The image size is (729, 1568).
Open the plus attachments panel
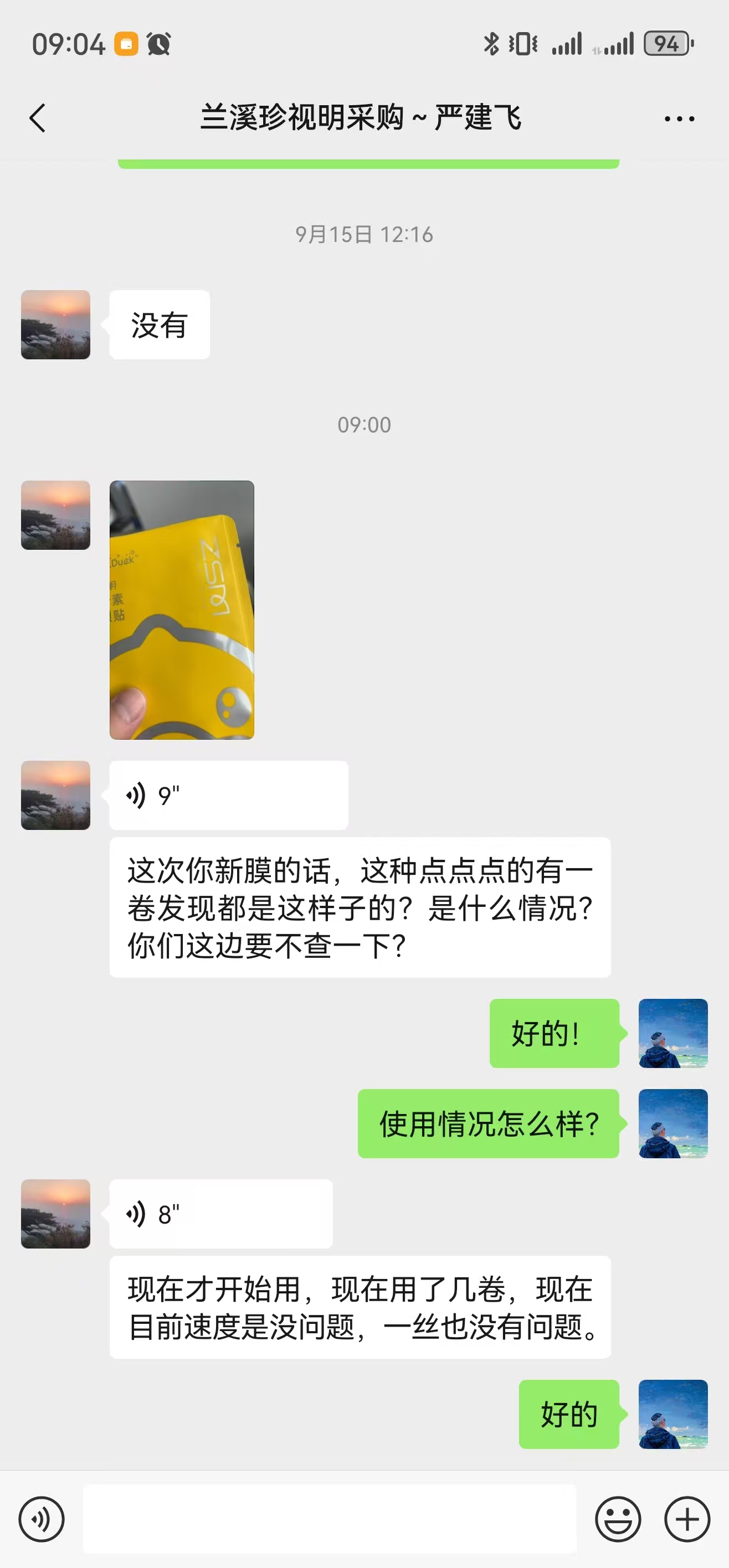tap(687, 1519)
